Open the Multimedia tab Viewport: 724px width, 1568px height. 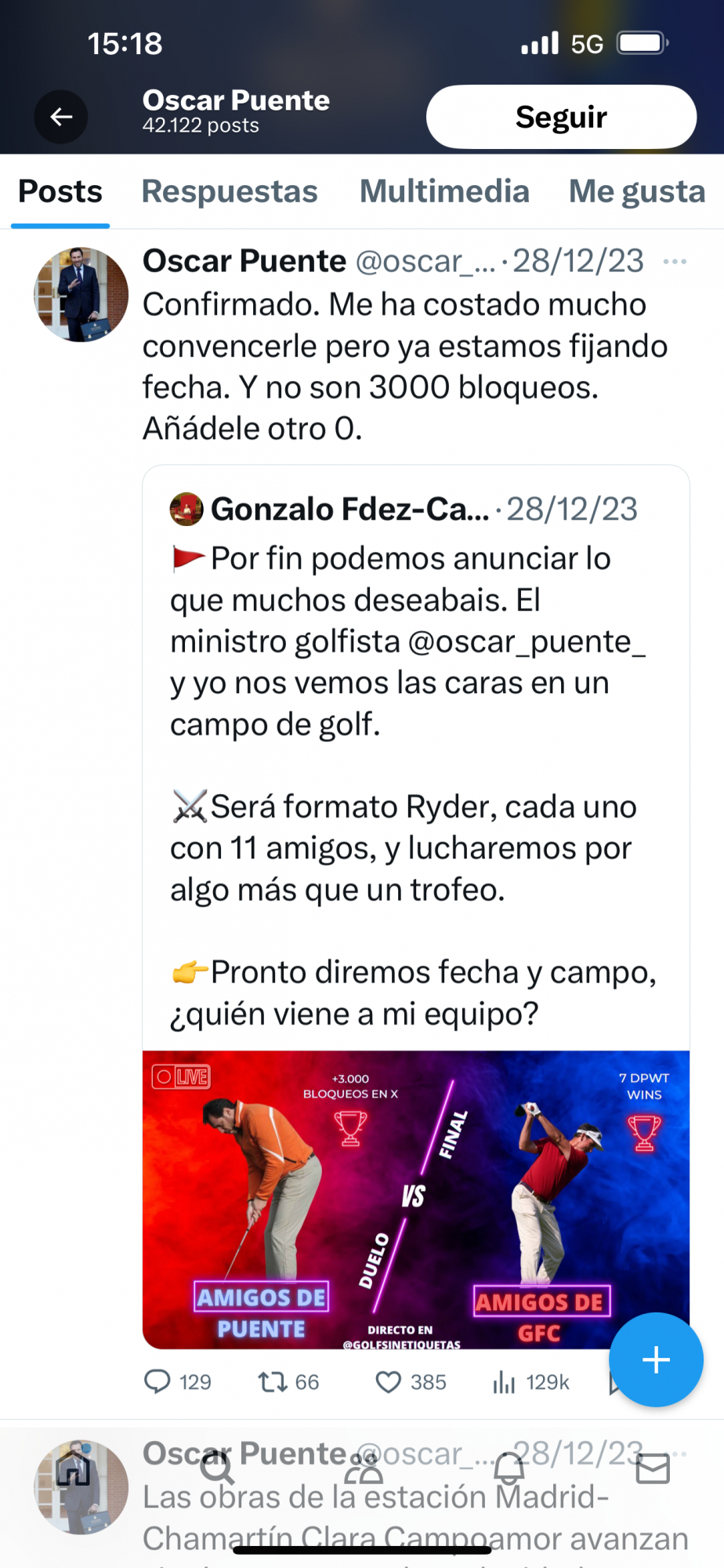pyautogui.click(x=444, y=191)
